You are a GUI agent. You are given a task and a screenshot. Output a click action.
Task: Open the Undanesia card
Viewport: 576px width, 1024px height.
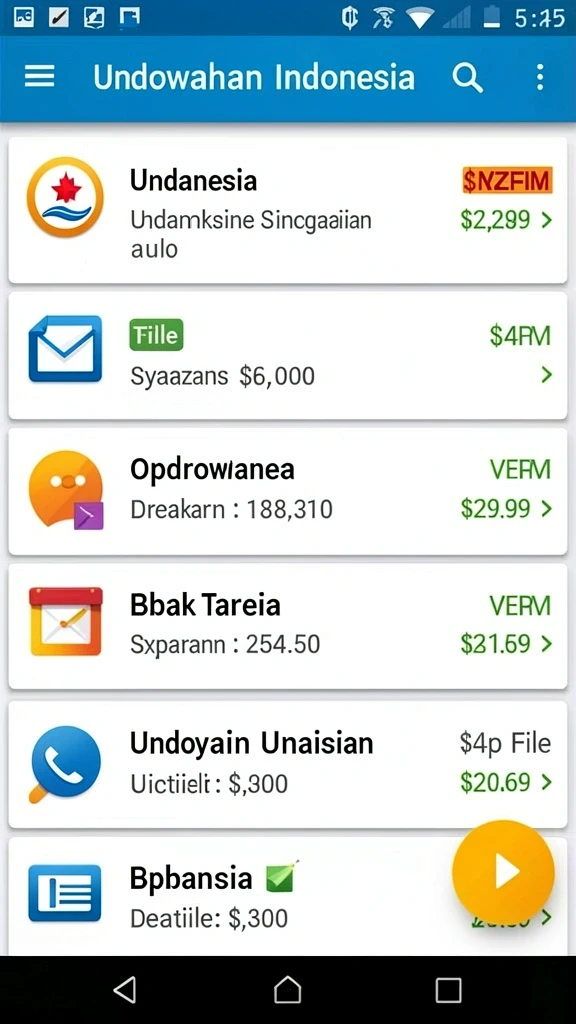click(x=287, y=210)
